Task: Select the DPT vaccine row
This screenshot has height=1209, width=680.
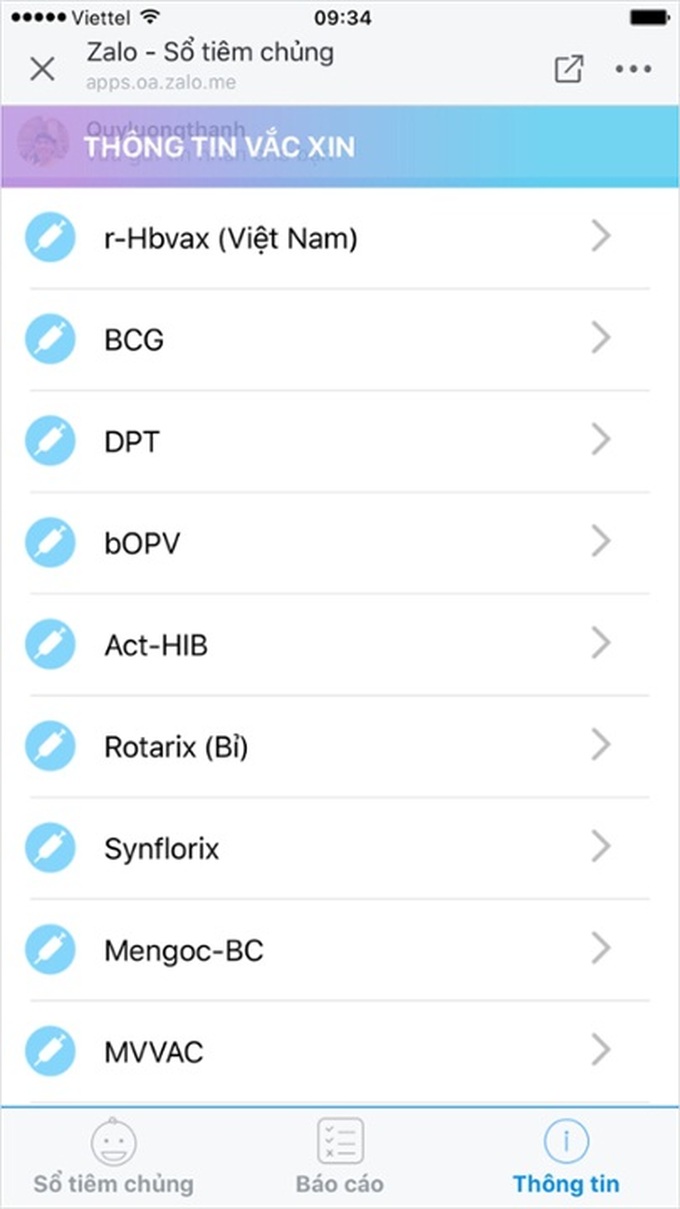Action: coord(340,441)
